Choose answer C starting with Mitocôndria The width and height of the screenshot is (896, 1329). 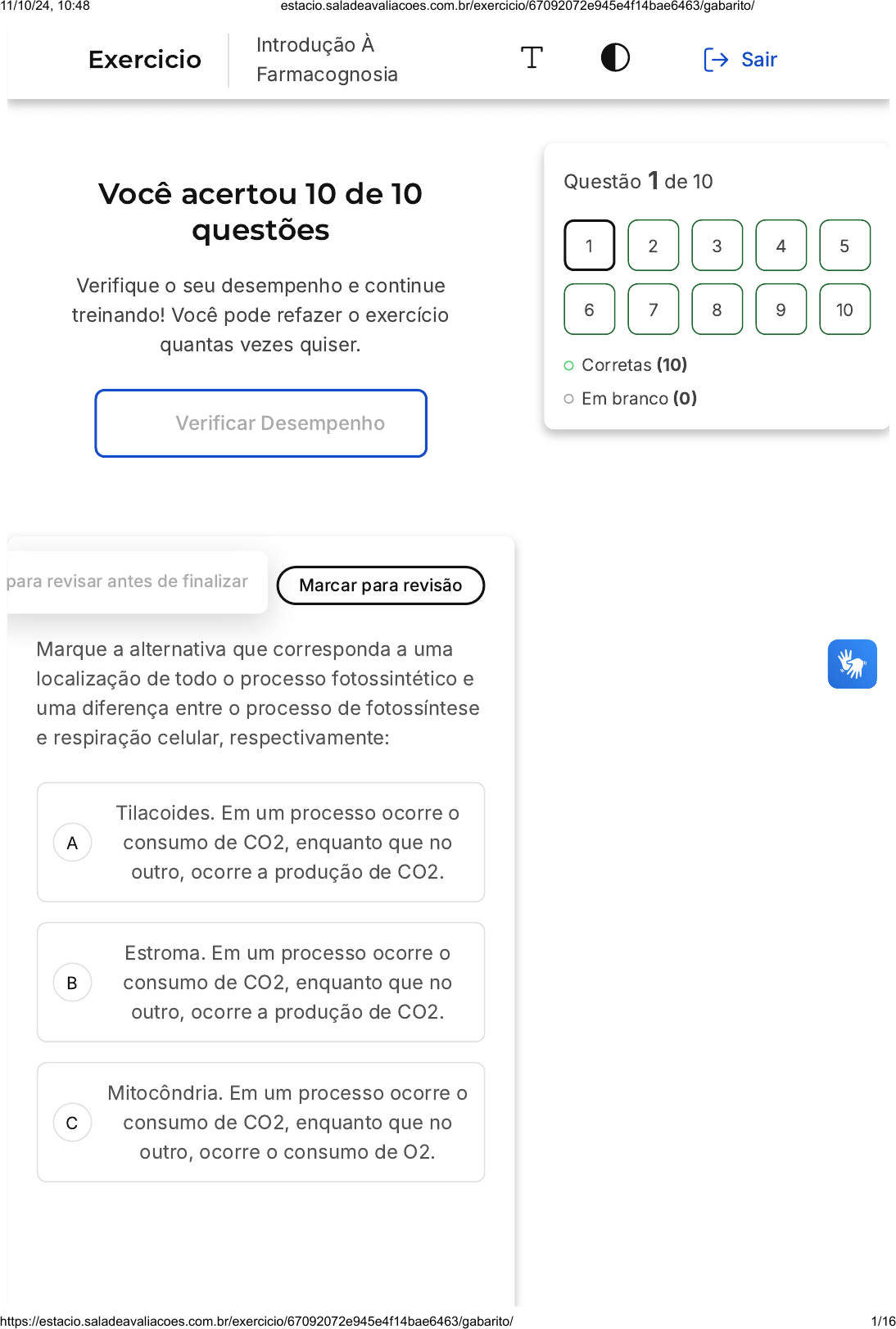[x=261, y=1123]
